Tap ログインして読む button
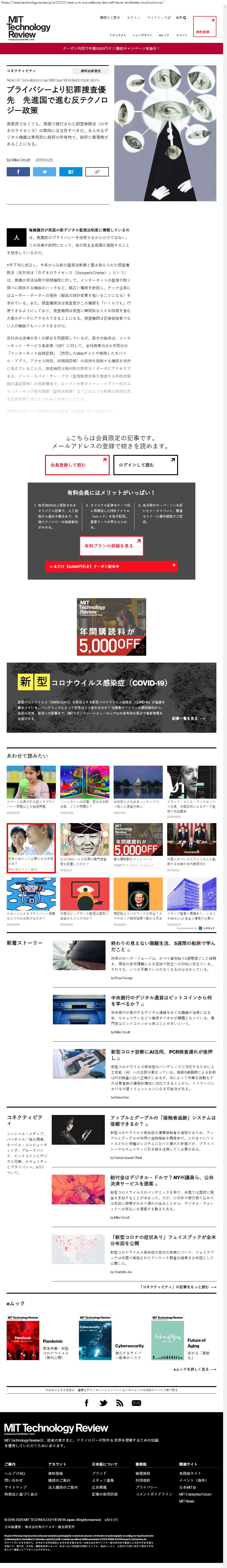 tap(145, 464)
